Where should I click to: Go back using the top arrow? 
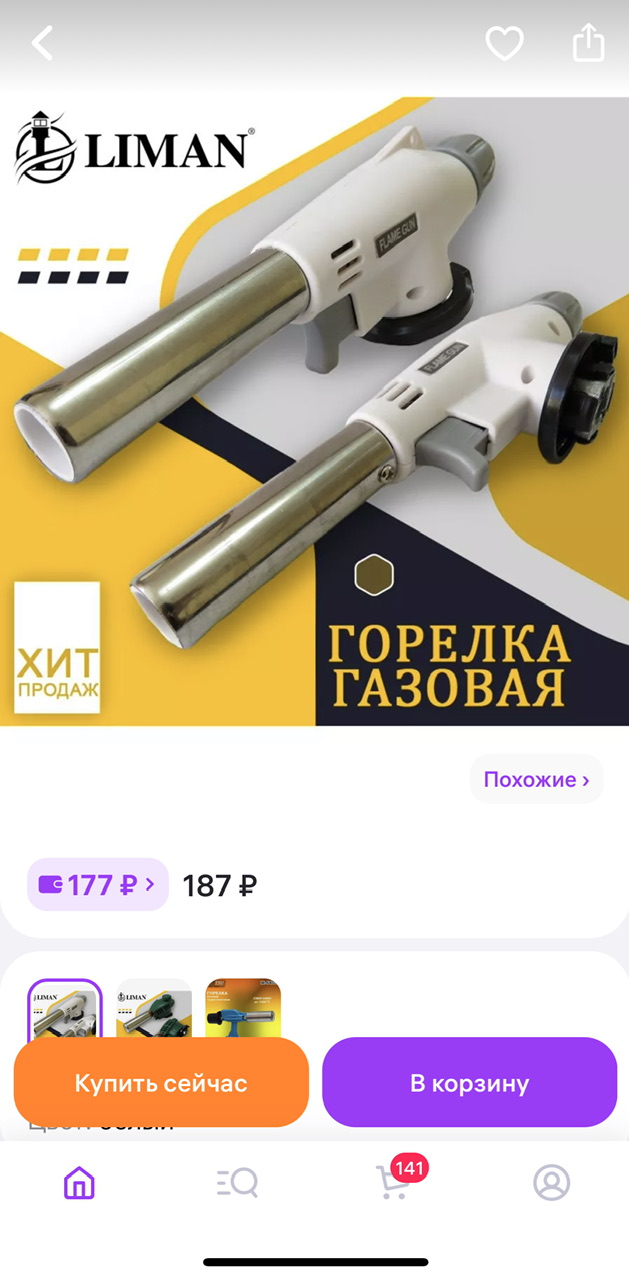pyautogui.click(x=42, y=43)
